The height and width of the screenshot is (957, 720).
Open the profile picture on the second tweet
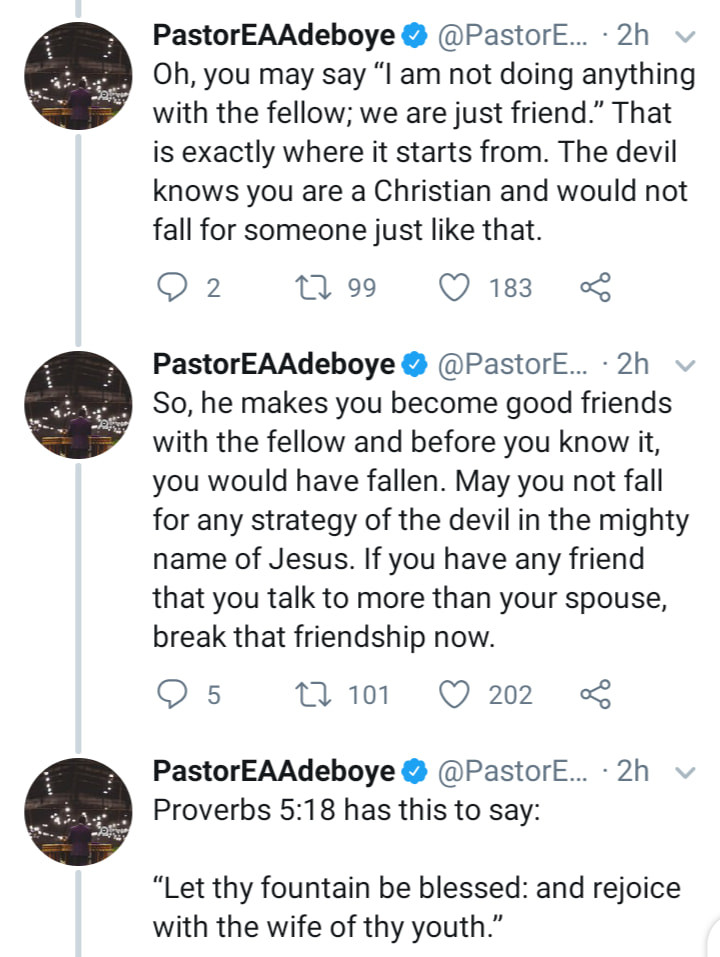pyautogui.click(x=78, y=405)
